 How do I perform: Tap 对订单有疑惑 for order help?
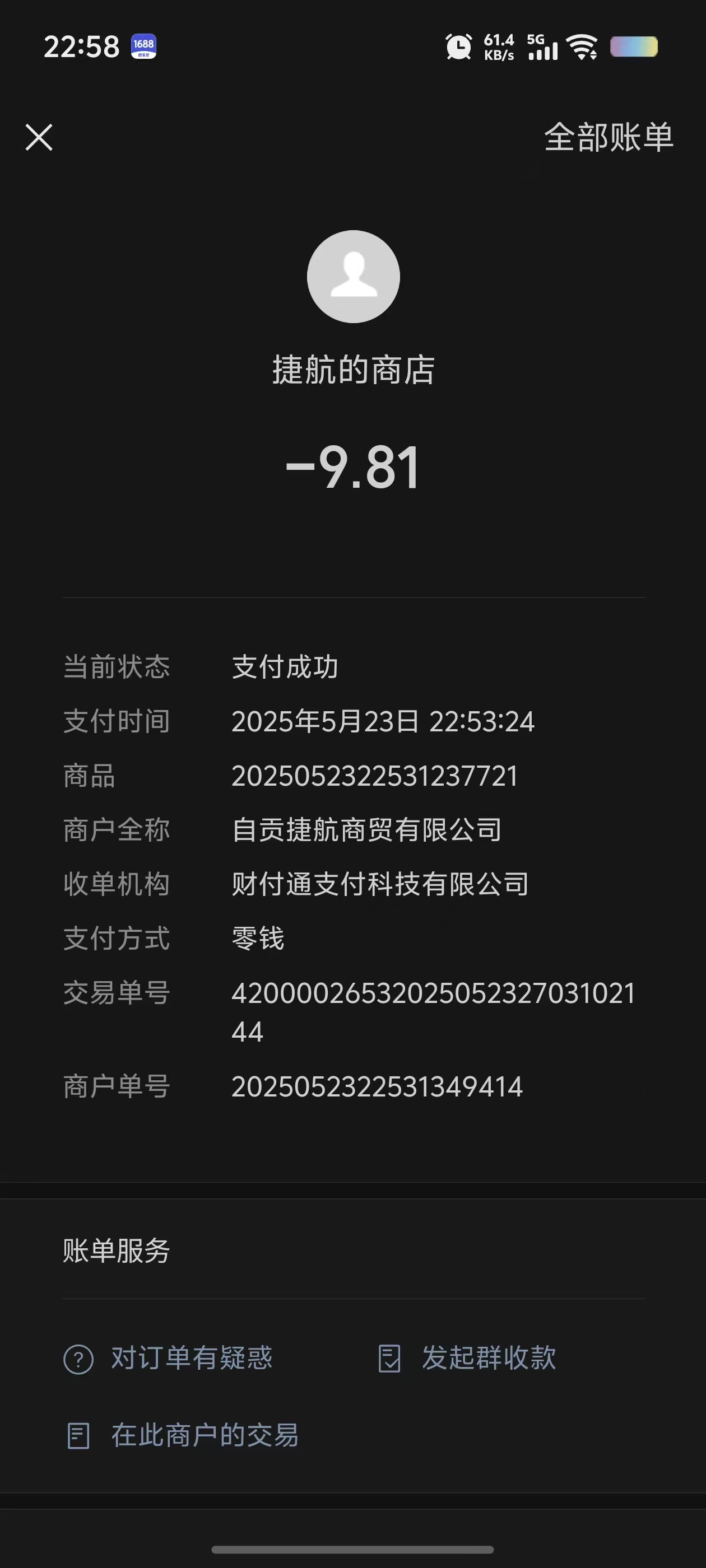coord(168,1358)
